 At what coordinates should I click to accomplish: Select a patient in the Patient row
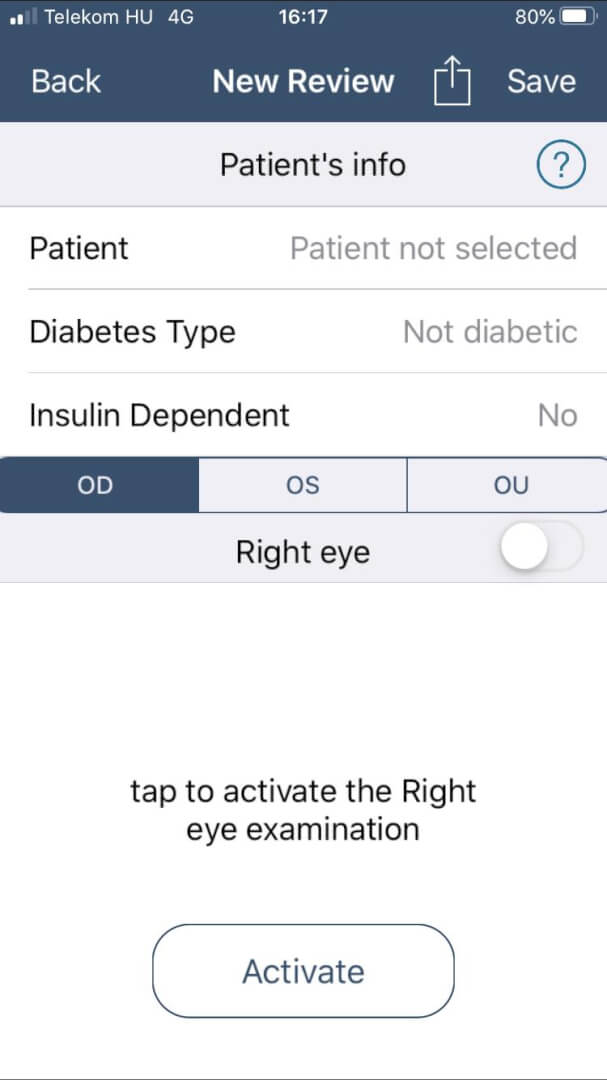(x=303, y=248)
